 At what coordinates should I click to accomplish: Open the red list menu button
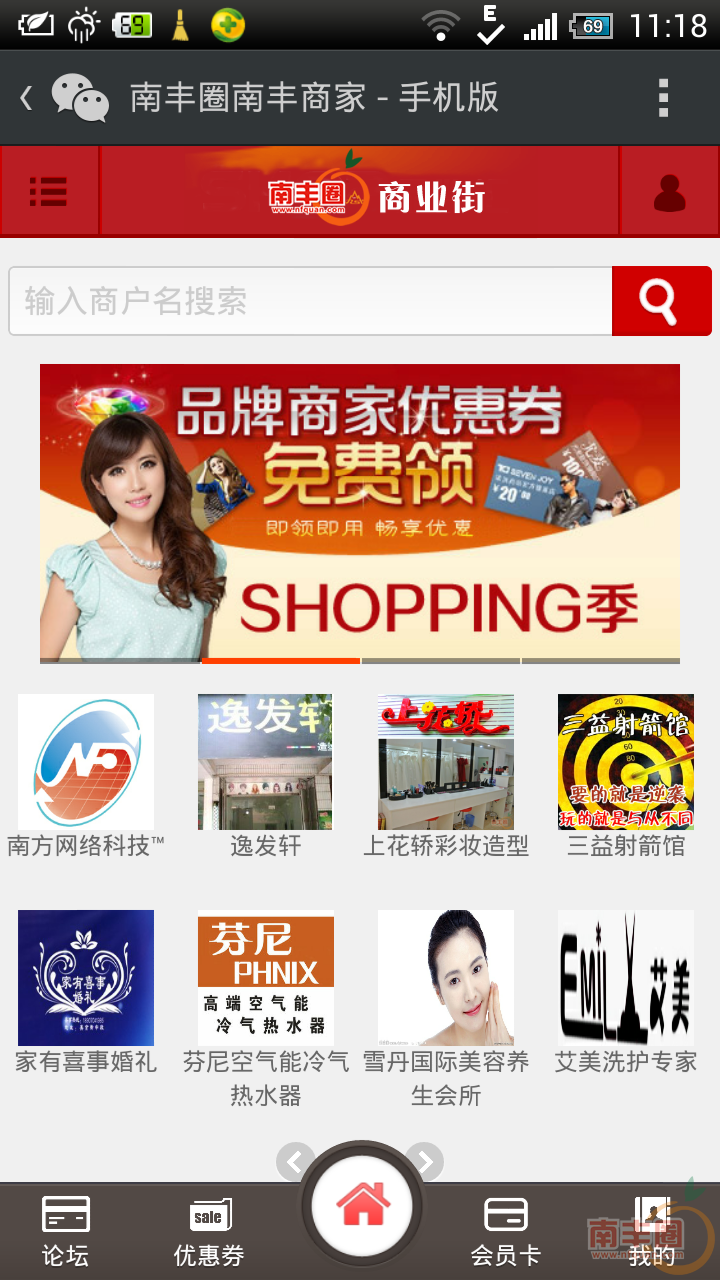point(49,191)
